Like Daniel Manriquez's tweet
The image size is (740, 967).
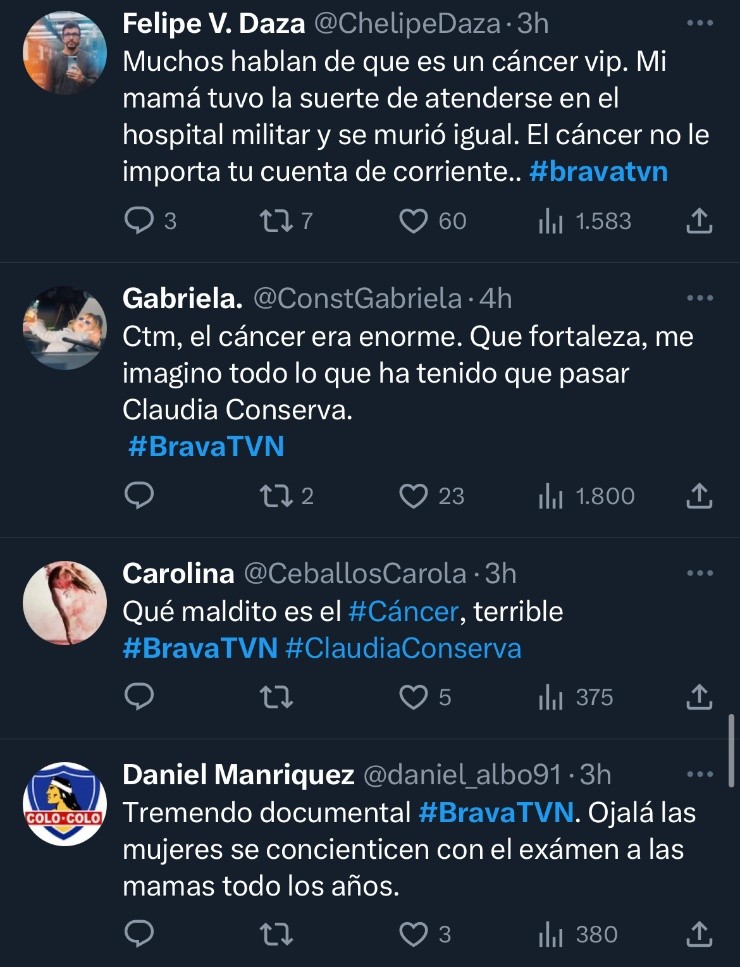coord(414,934)
